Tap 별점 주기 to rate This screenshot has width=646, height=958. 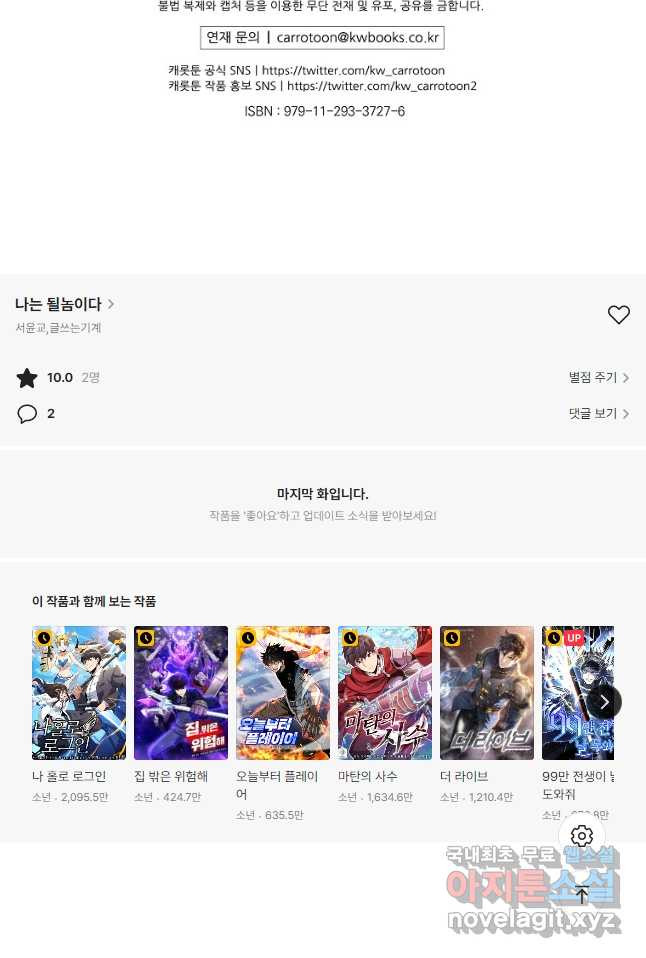tap(598, 378)
